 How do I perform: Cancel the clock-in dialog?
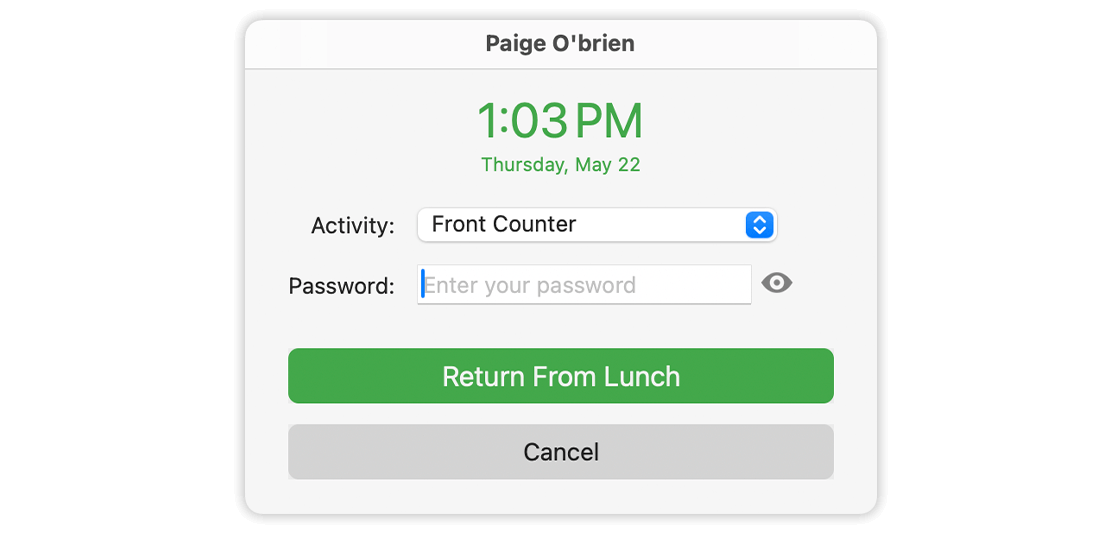[x=560, y=452]
